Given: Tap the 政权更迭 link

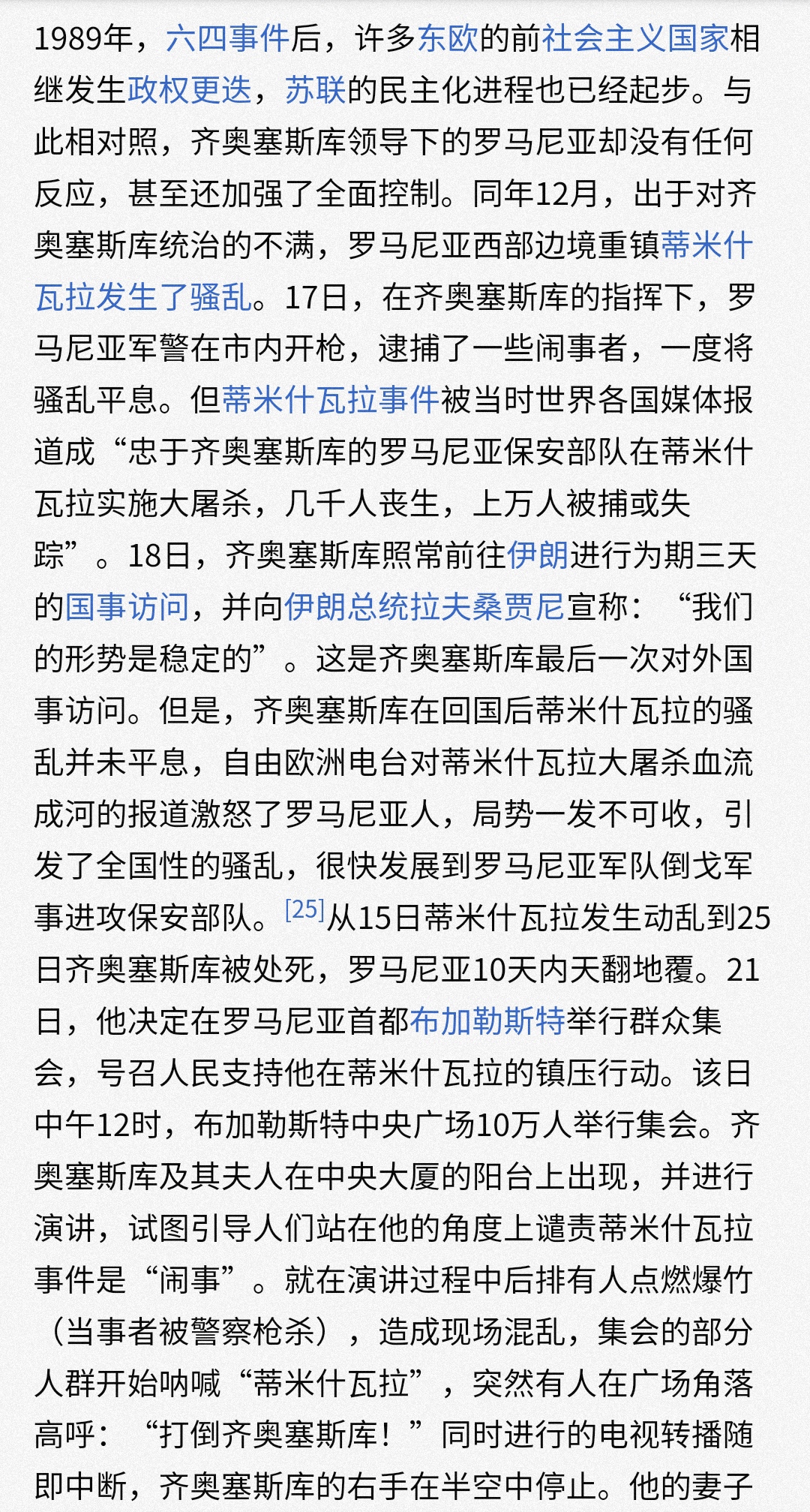Looking at the screenshot, I should pyautogui.click(x=190, y=90).
